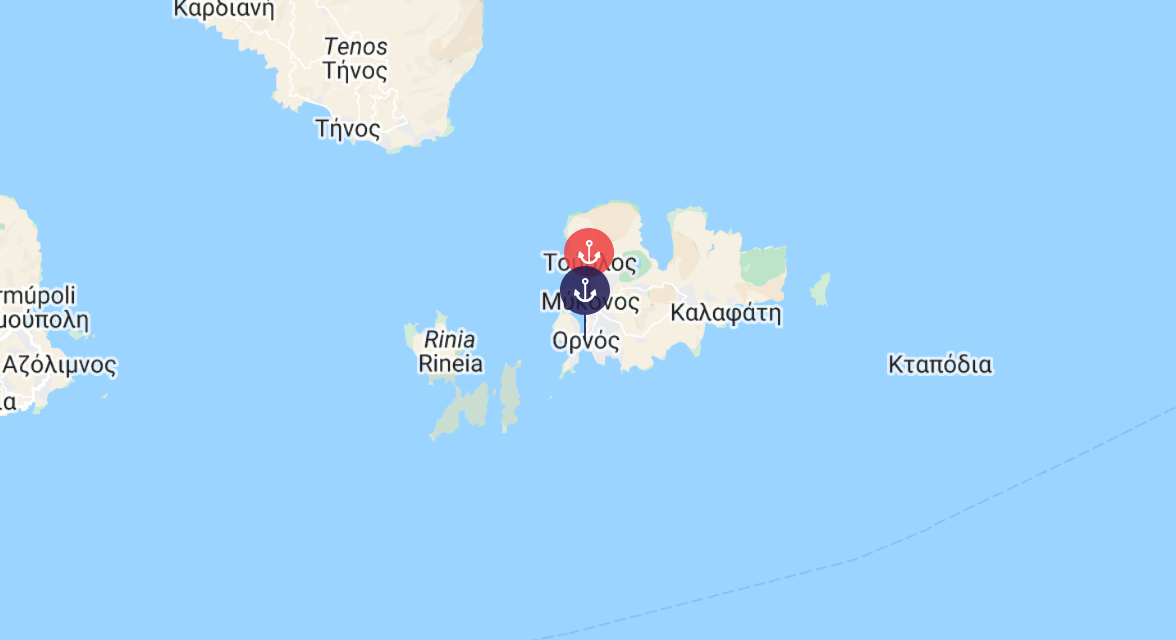Tap the red anchor marker
Screen dimensions: 1176x640
pyautogui.click(x=589, y=248)
